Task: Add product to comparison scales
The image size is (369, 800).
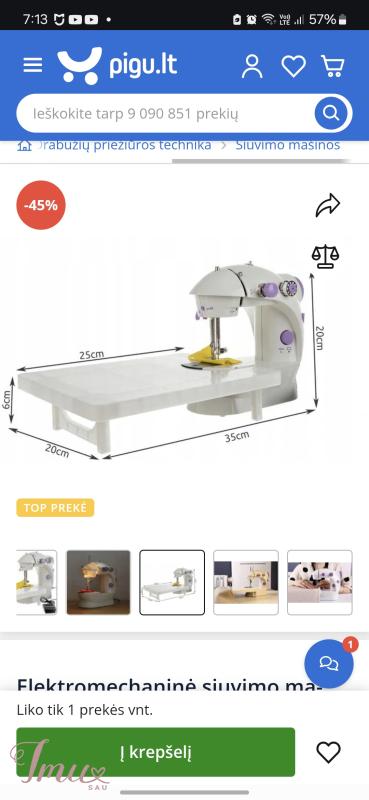Action: (x=326, y=257)
